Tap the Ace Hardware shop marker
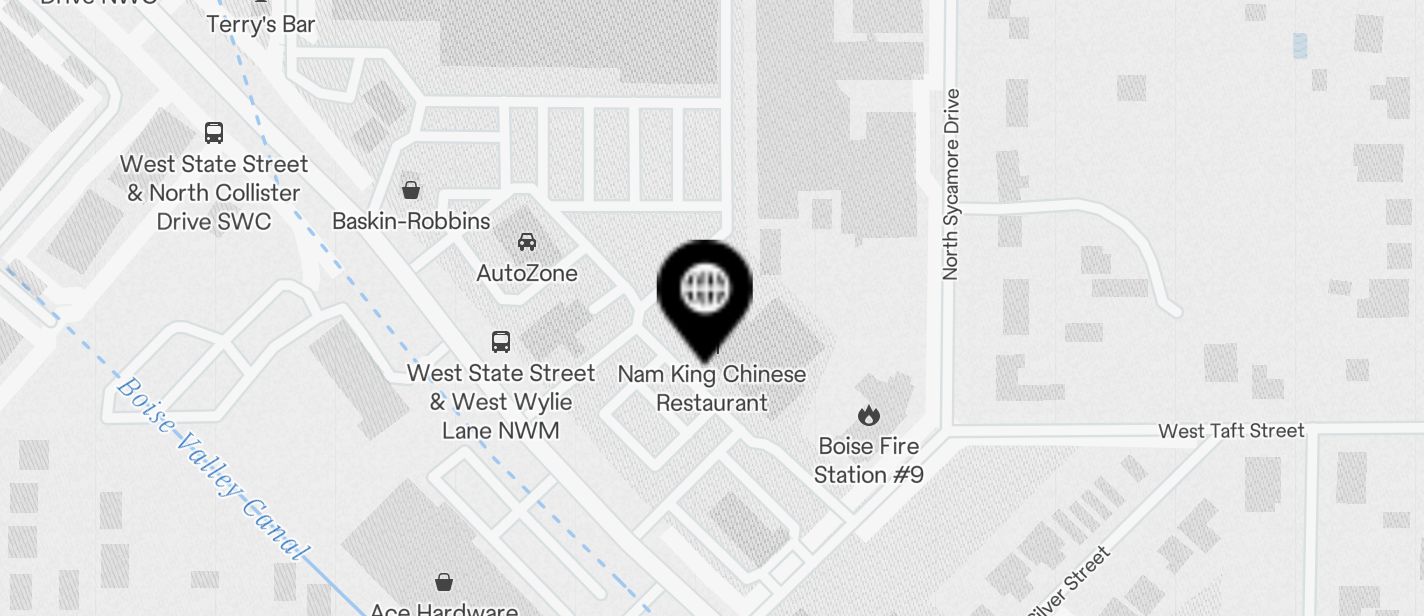The height and width of the screenshot is (616, 1424). [444, 582]
